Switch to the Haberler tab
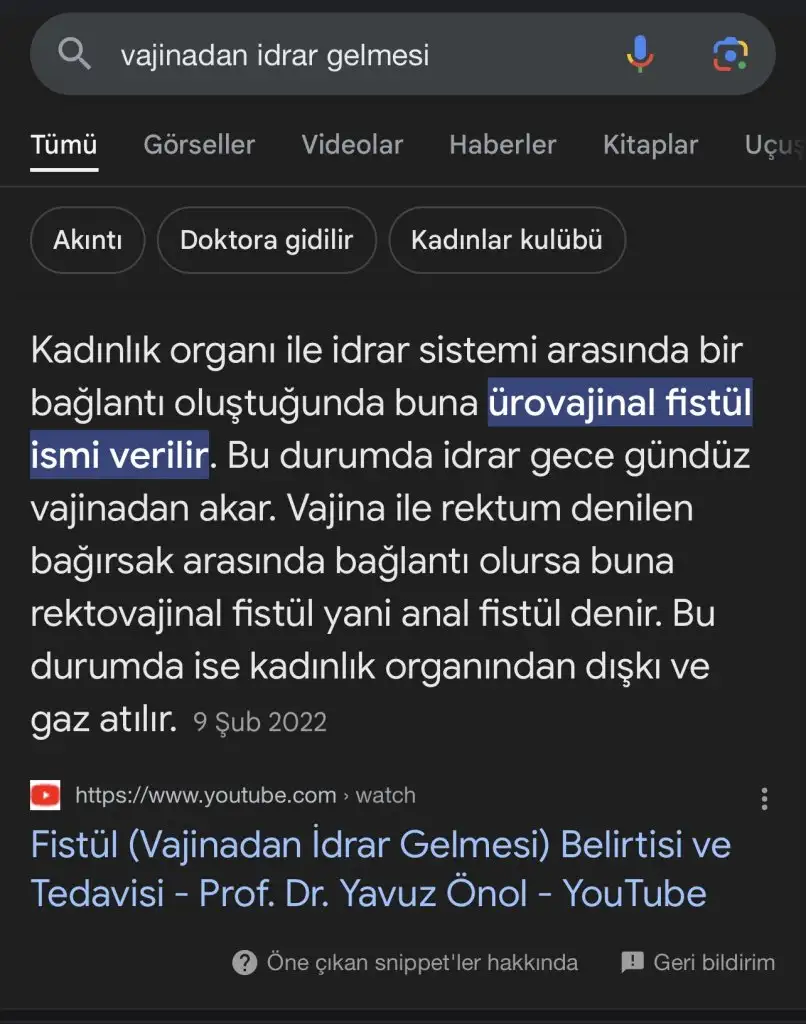The height and width of the screenshot is (1024, 806). pos(502,145)
